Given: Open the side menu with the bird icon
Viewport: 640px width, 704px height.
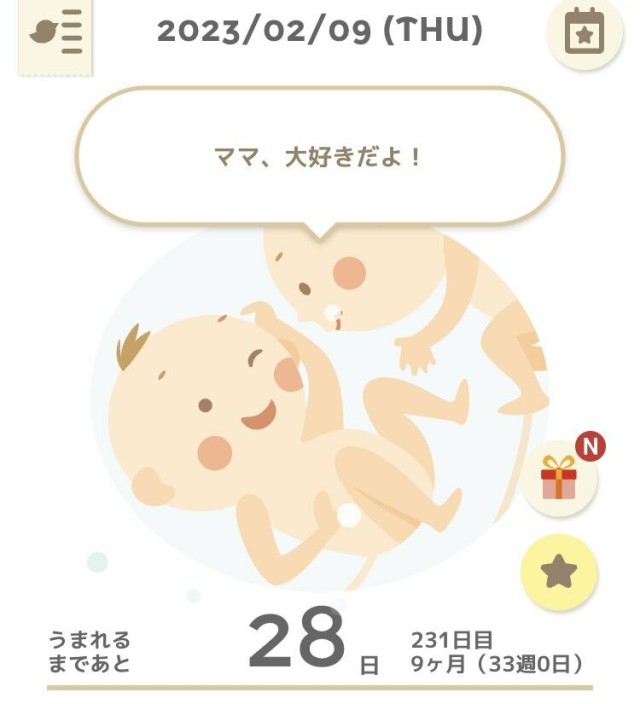Looking at the screenshot, I should click(x=56, y=36).
